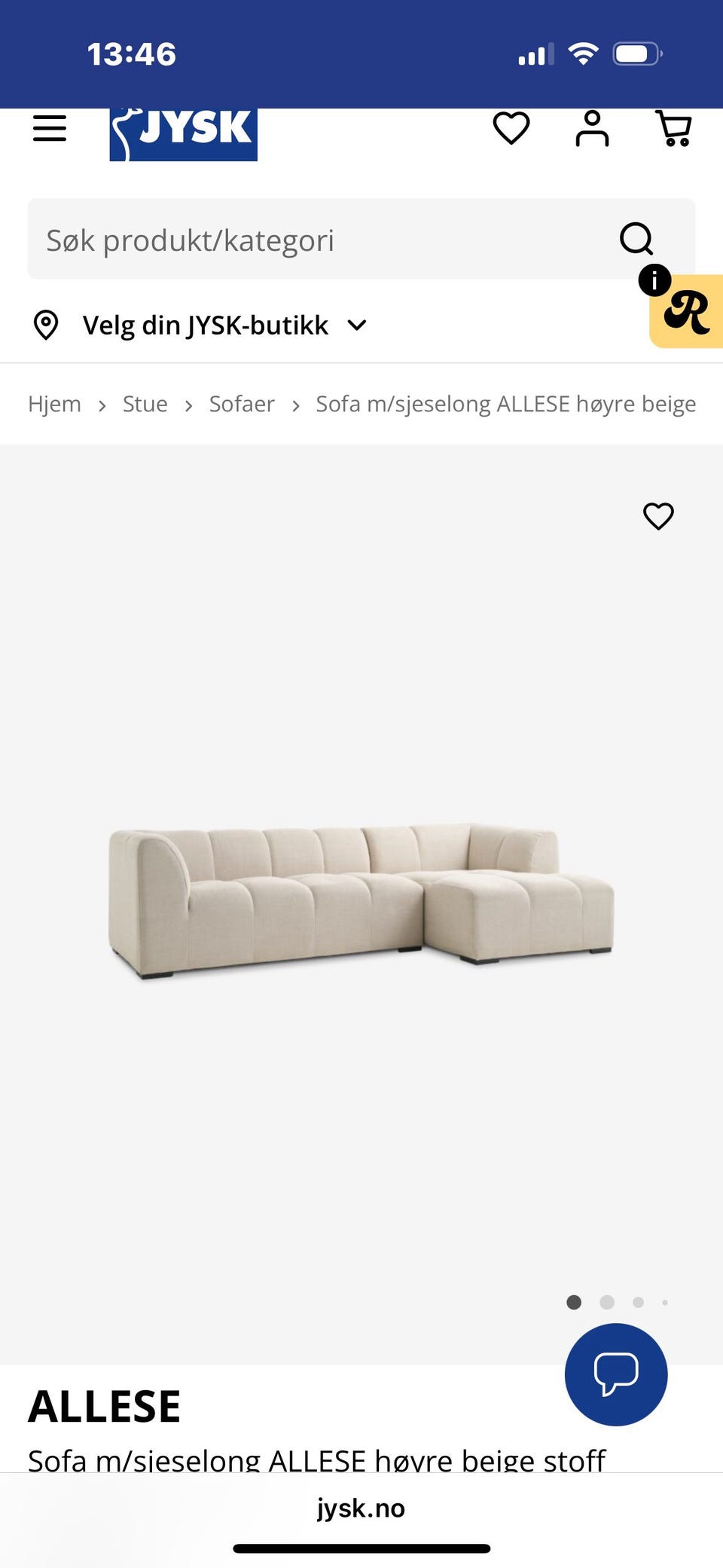Screen dimensions: 723x1568
Task: Go to Hjem breadcrumb
Action: pos(54,404)
